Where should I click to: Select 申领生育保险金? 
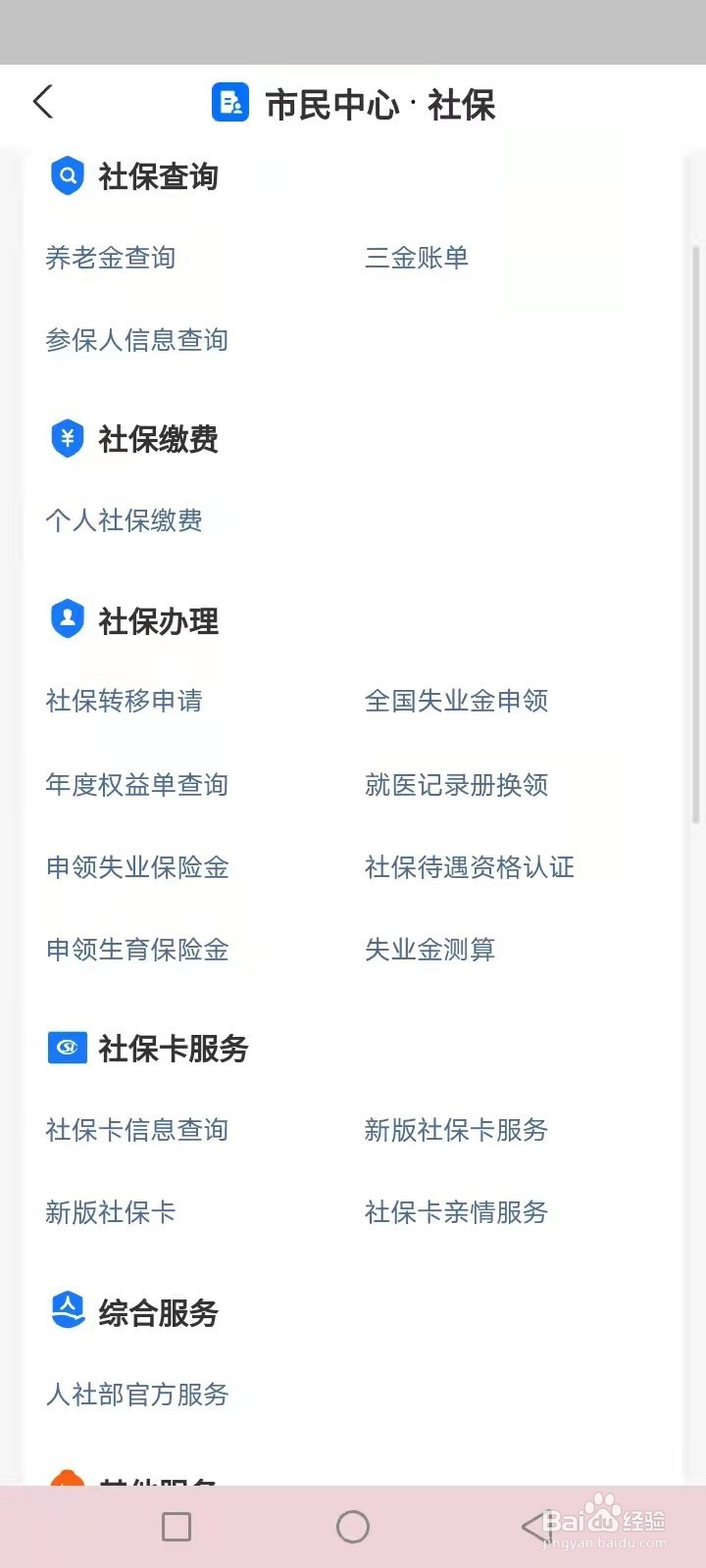pos(137,950)
